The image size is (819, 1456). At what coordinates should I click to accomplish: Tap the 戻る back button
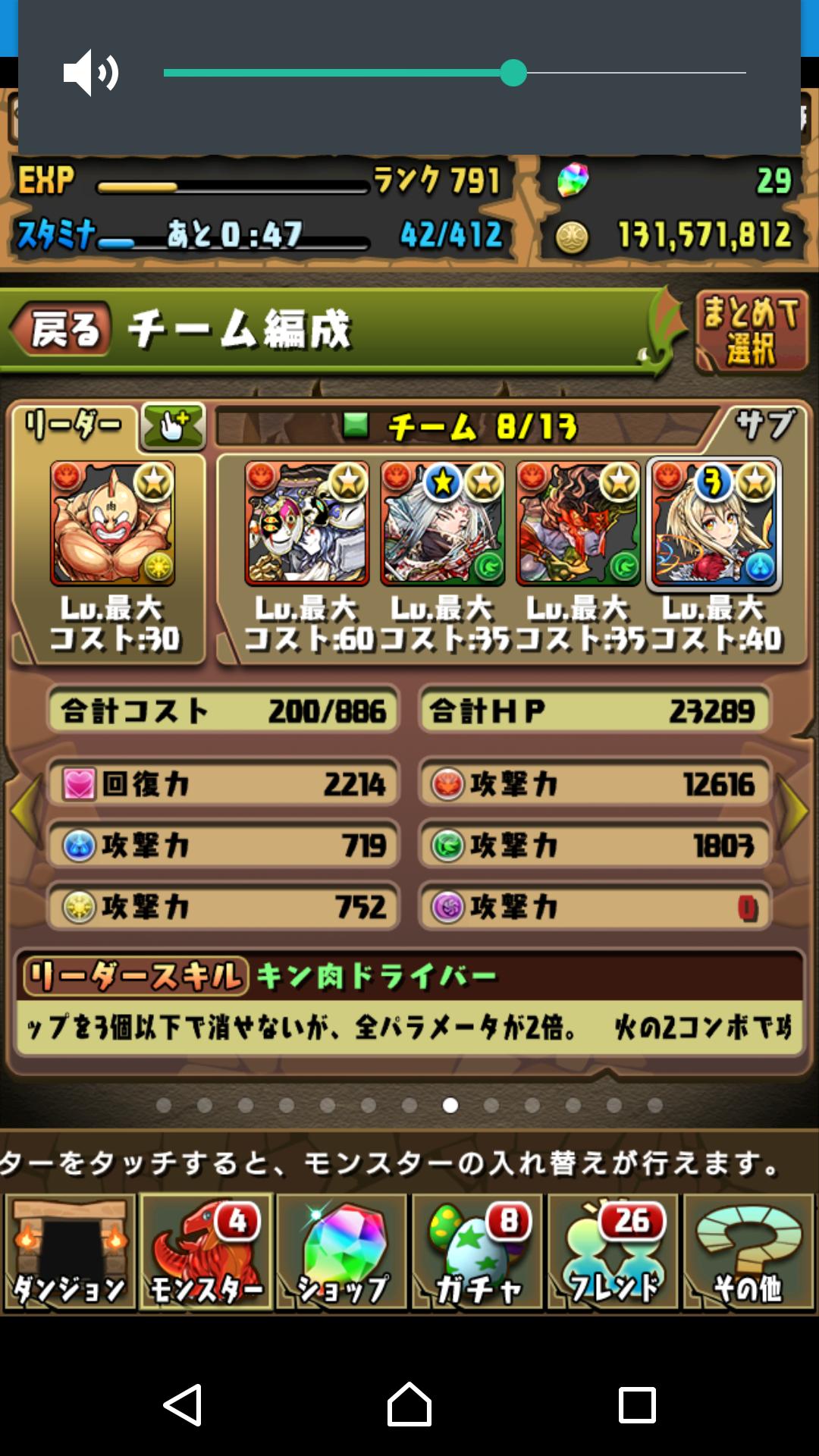pos(61,330)
